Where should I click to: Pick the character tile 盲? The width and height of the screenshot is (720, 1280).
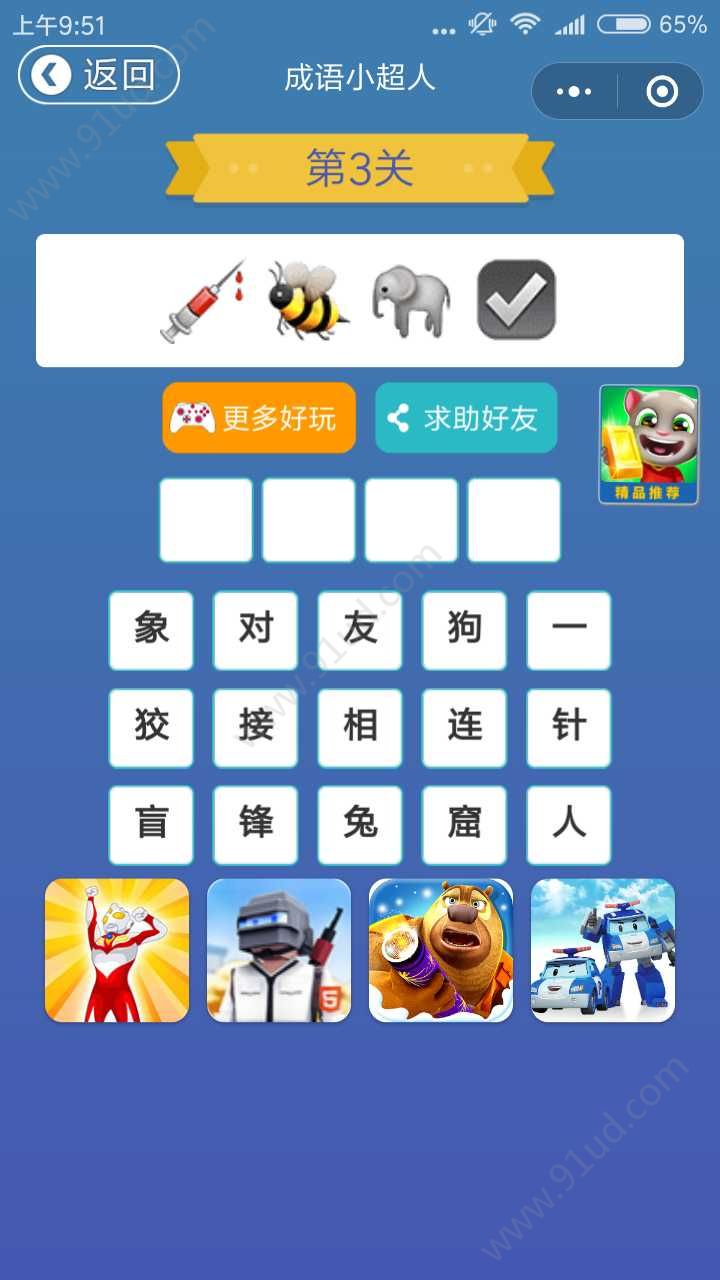(151, 825)
